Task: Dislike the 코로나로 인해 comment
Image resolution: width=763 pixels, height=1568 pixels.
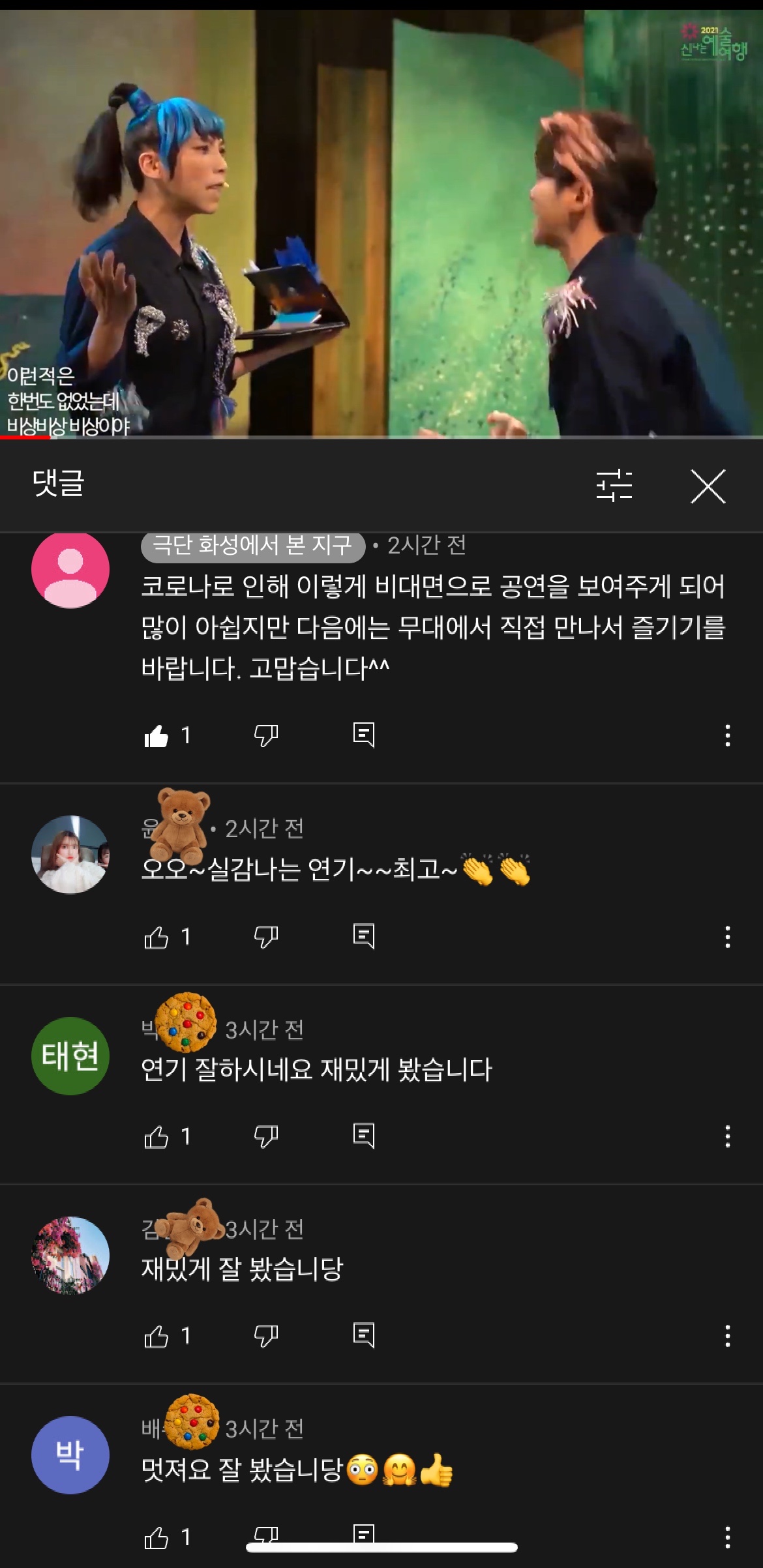Action: tap(266, 736)
